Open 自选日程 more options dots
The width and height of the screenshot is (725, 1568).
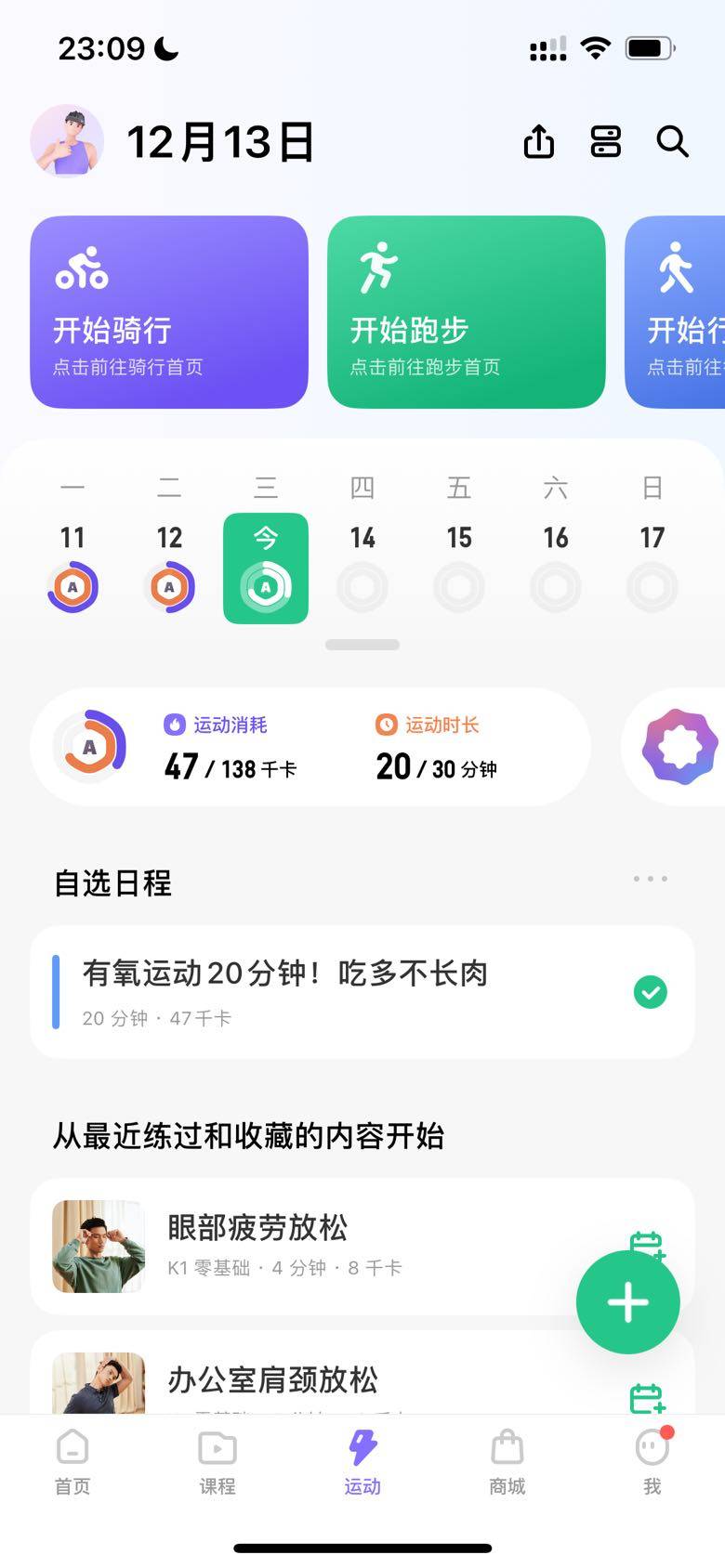point(650,879)
